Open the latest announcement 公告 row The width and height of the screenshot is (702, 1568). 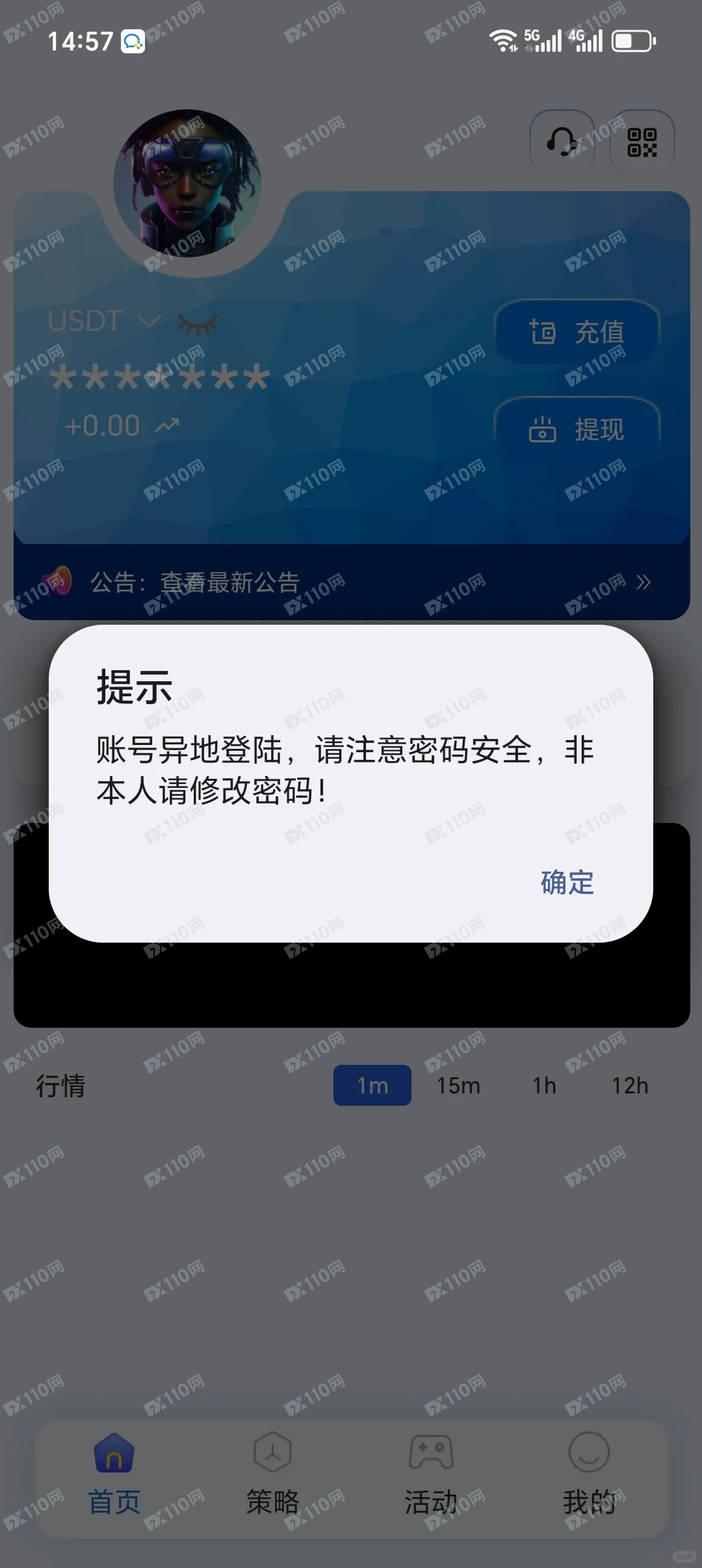pyautogui.click(x=351, y=582)
